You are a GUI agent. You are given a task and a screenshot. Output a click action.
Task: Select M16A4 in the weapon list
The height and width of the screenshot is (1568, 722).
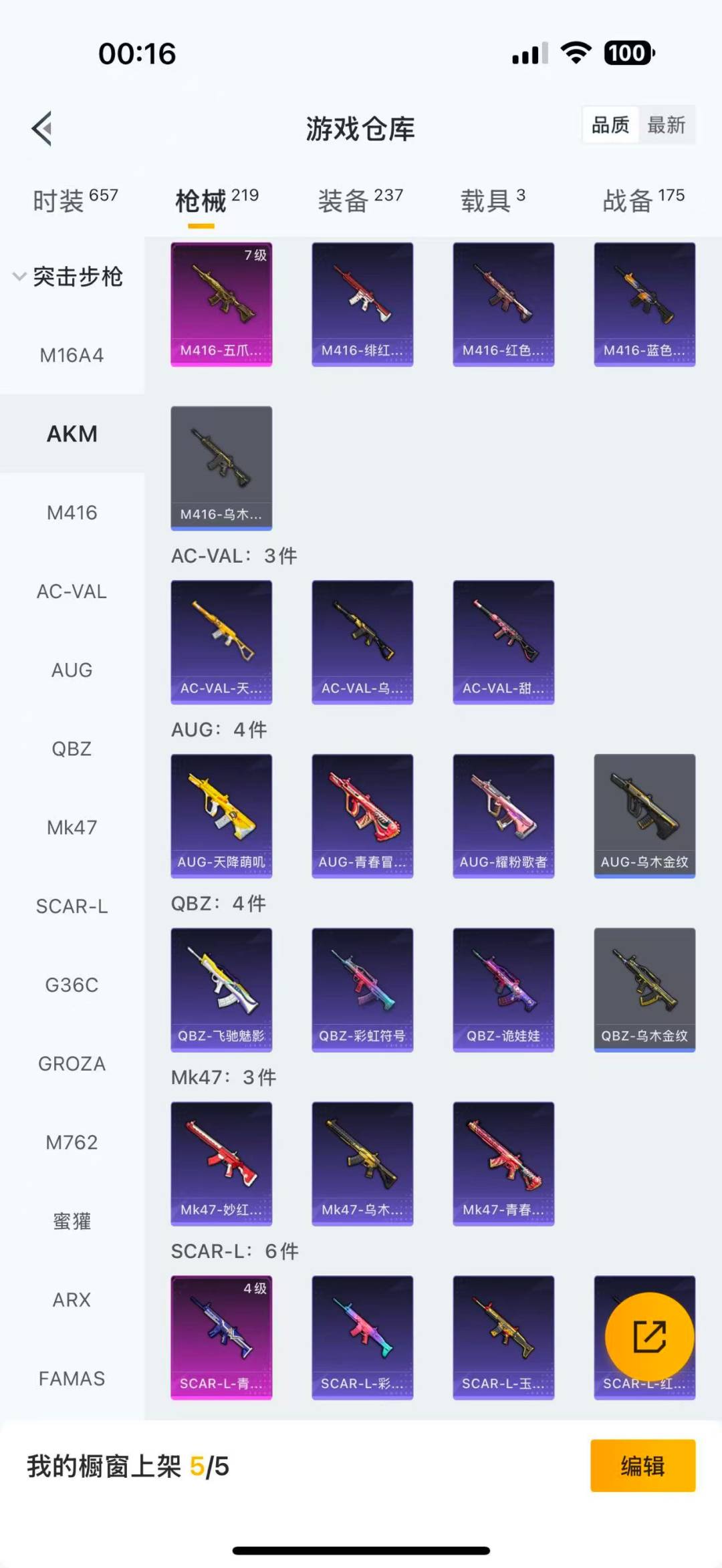(x=72, y=355)
